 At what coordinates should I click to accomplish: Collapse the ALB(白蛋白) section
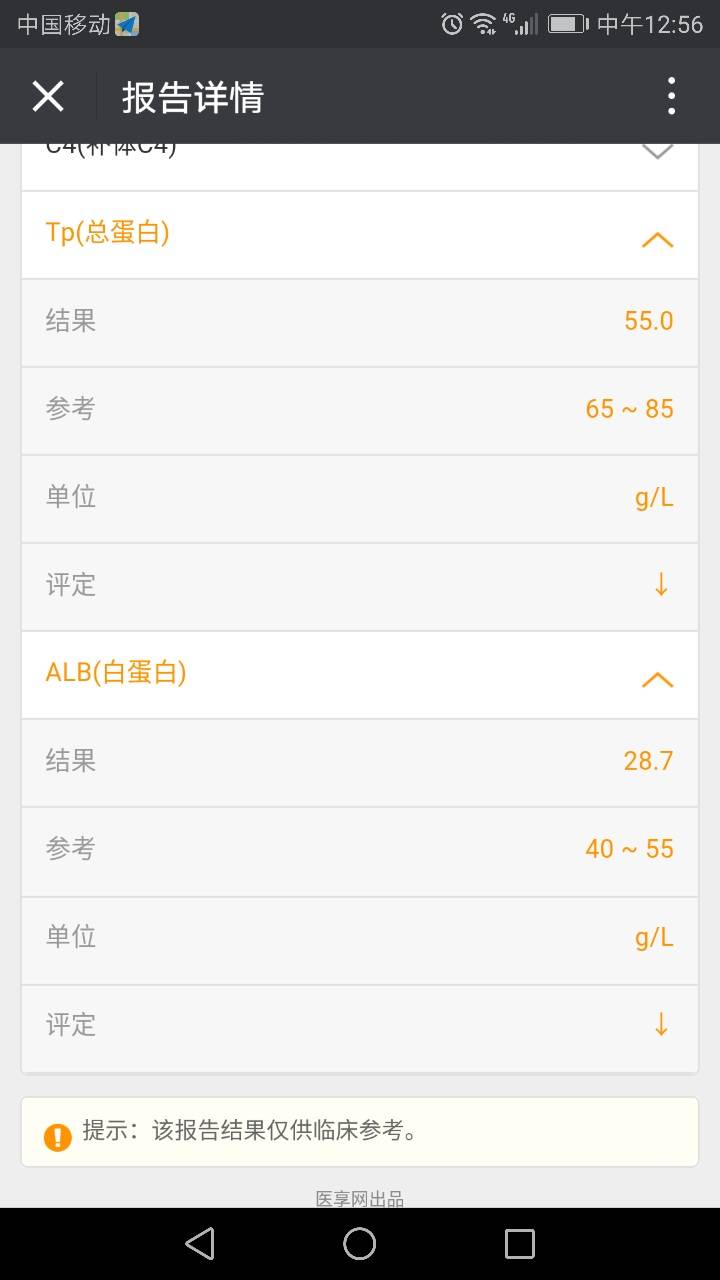coord(656,679)
